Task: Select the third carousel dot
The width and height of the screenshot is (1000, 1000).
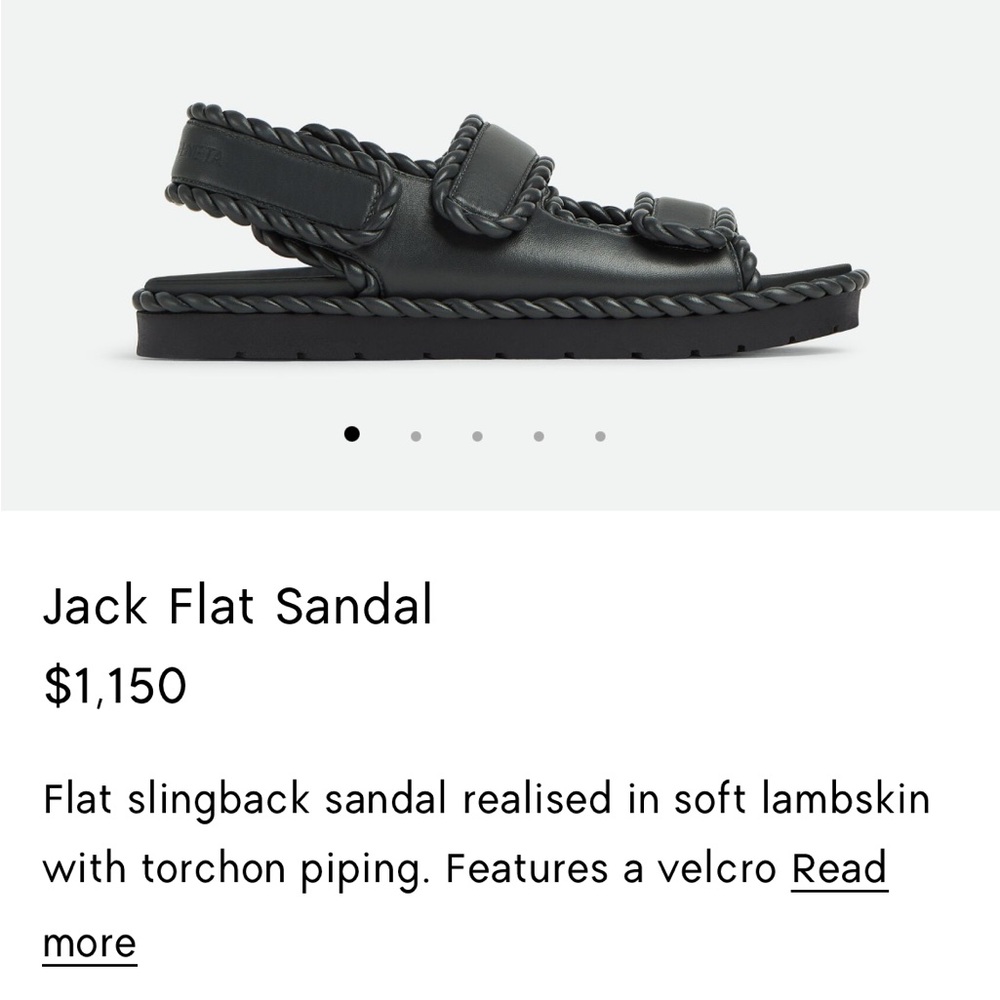Action: [x=477, y=435]
